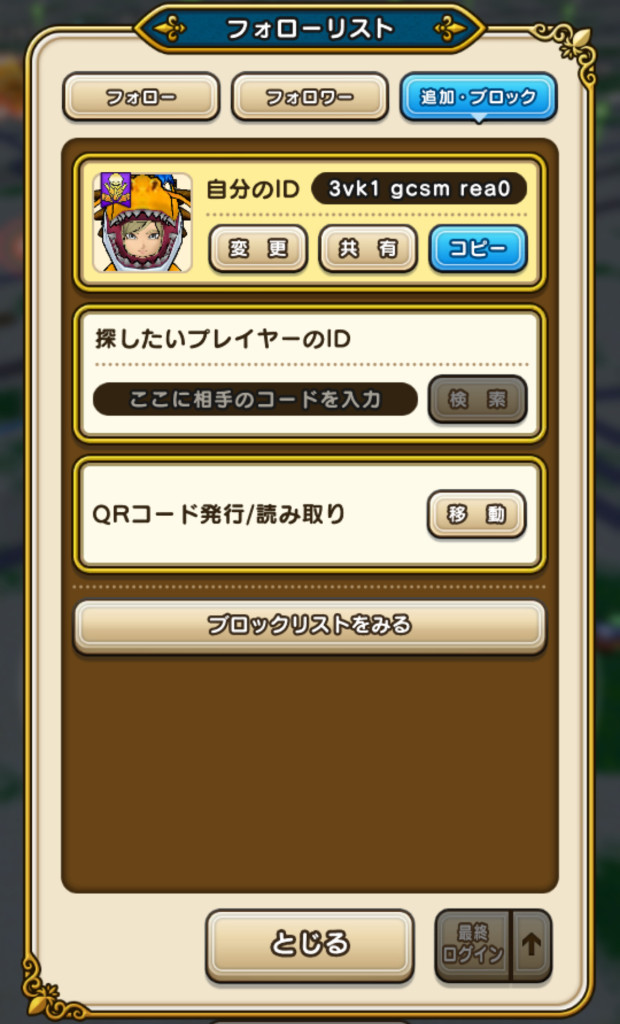Screen dimensions: 620x1024
Task: Tap the 検索 button
Action: pos(477,399)
